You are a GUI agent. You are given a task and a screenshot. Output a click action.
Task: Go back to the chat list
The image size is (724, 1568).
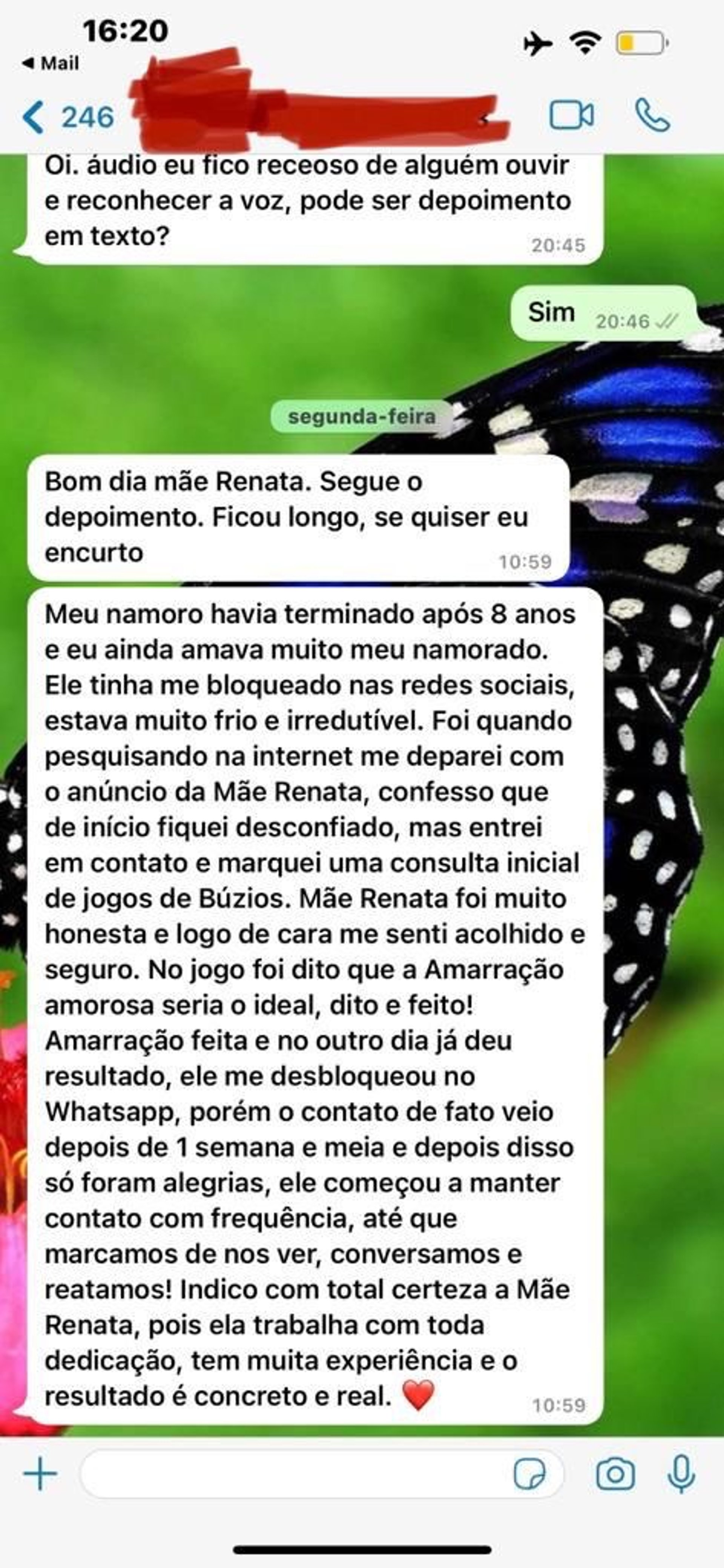pyautogui.click(x=67, y=117)
